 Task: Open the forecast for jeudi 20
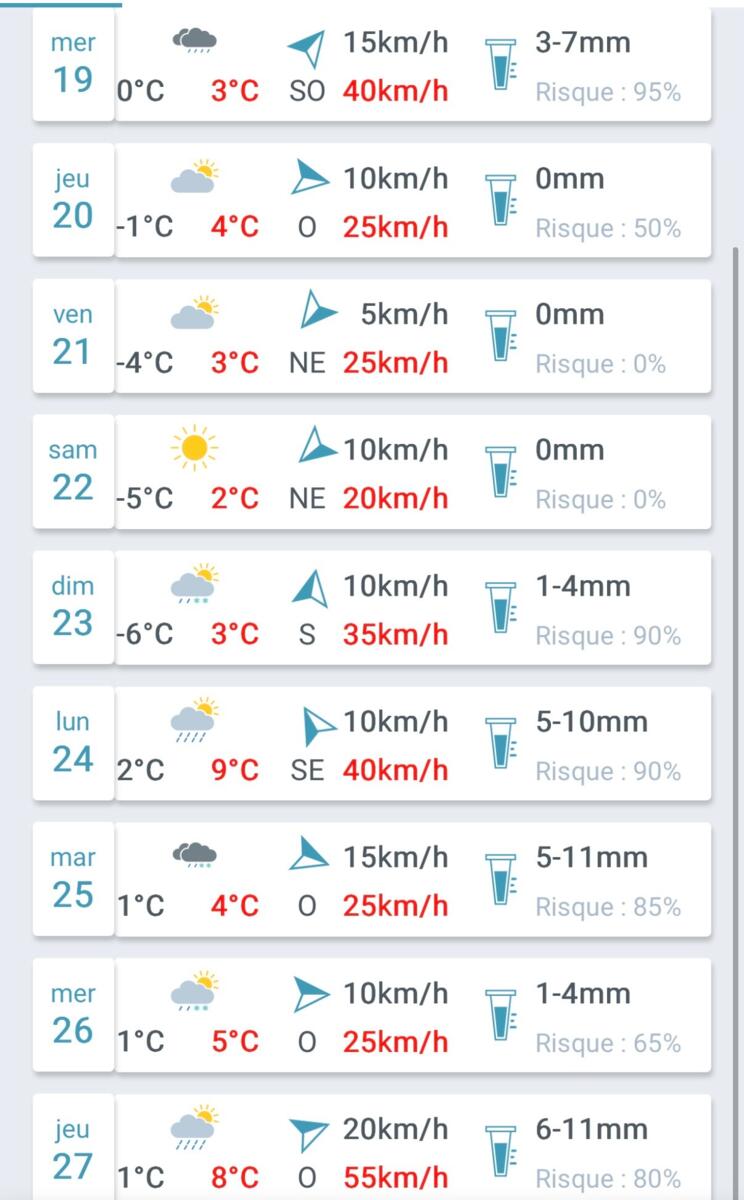click(x=372, y=202)
